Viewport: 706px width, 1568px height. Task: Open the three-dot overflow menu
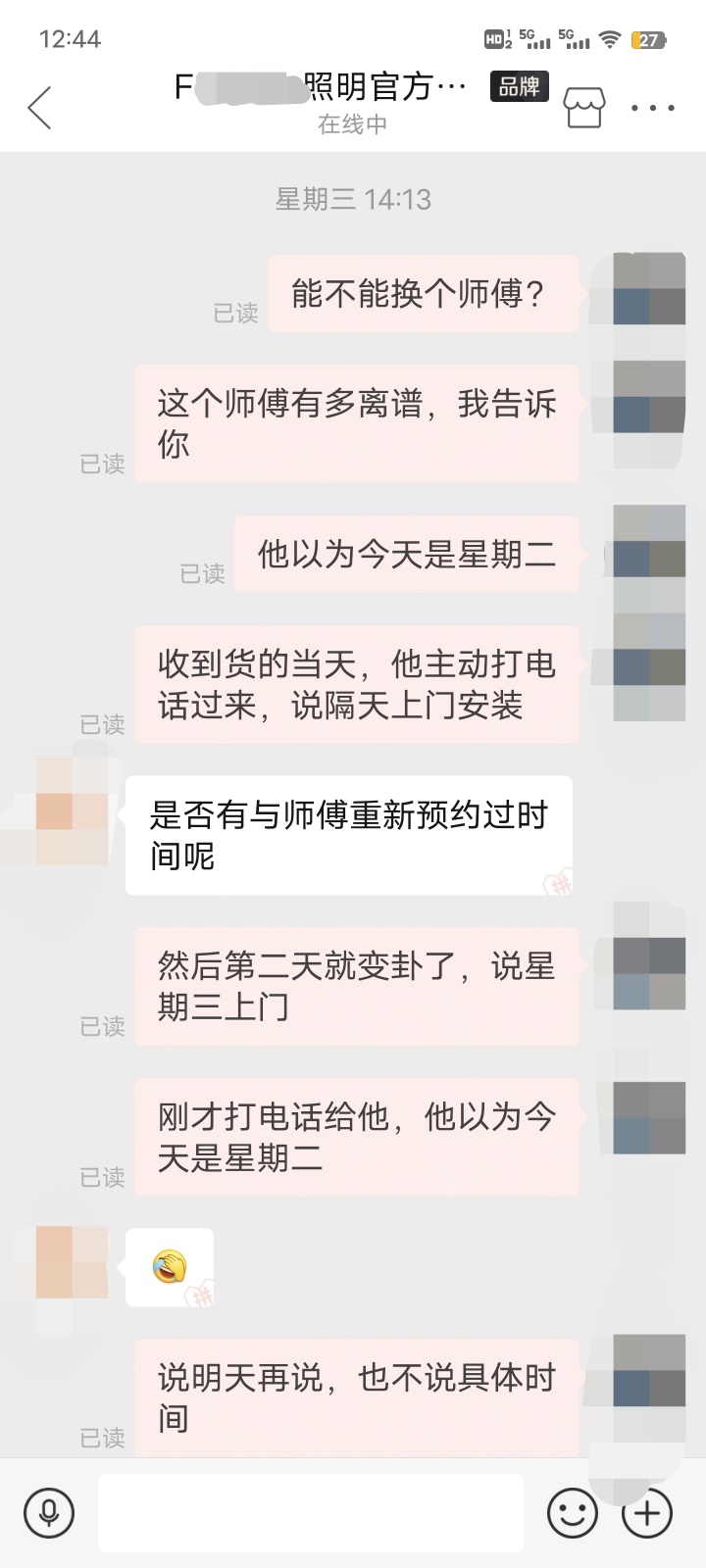click(652, 107)
